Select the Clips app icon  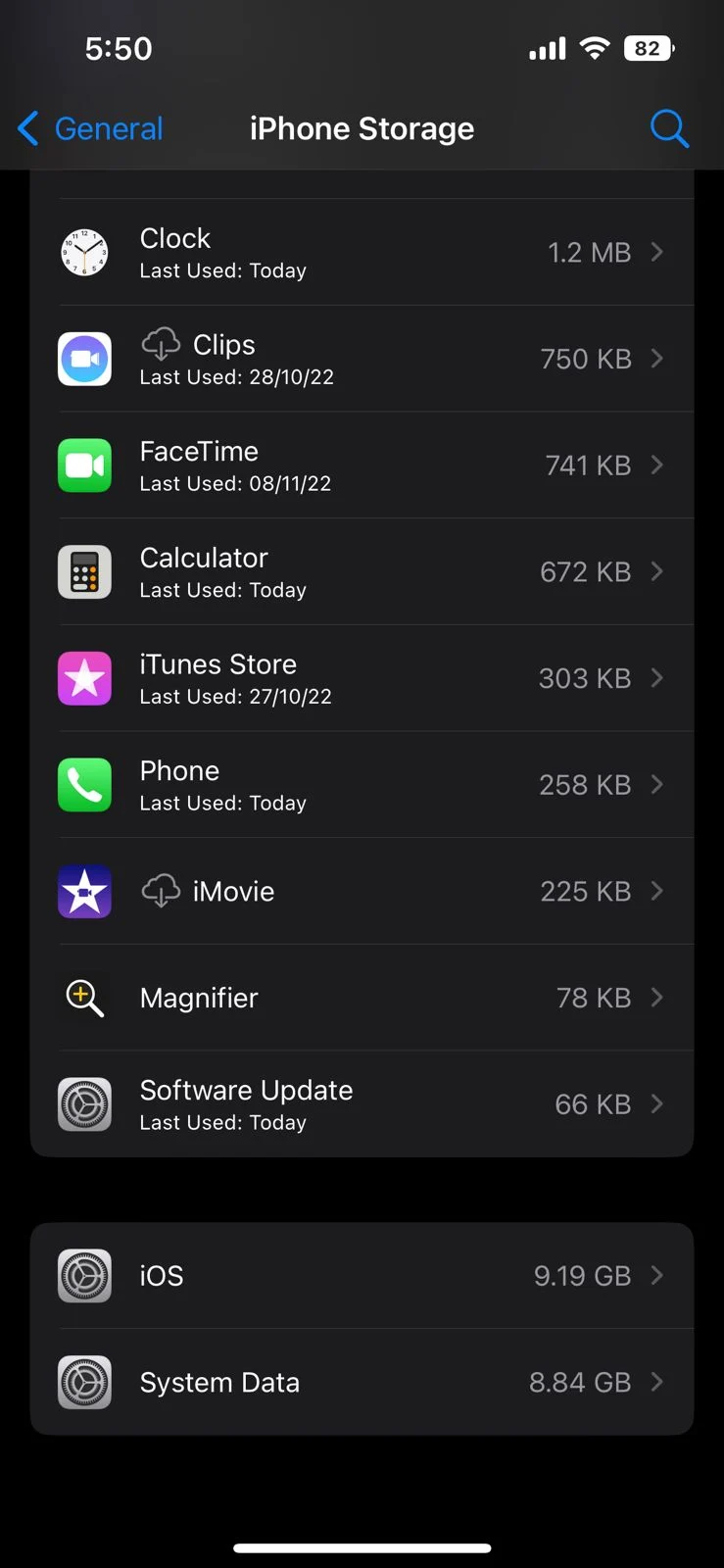[x=84, y=359]
